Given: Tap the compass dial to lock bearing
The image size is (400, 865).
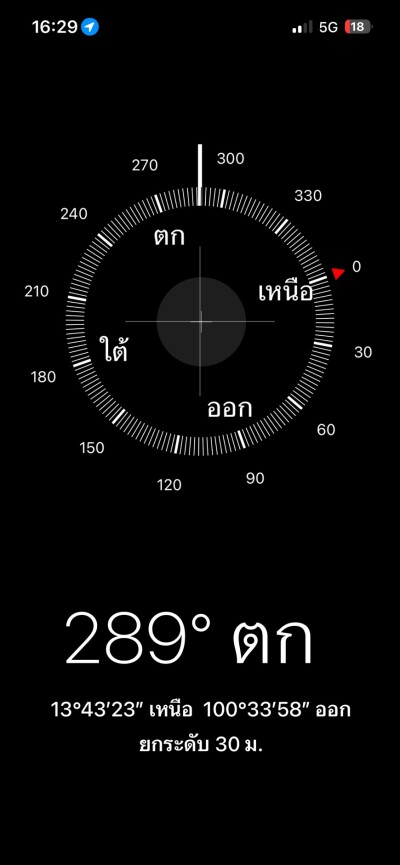Looking at the screenshot, I should [x=200, y=322].
